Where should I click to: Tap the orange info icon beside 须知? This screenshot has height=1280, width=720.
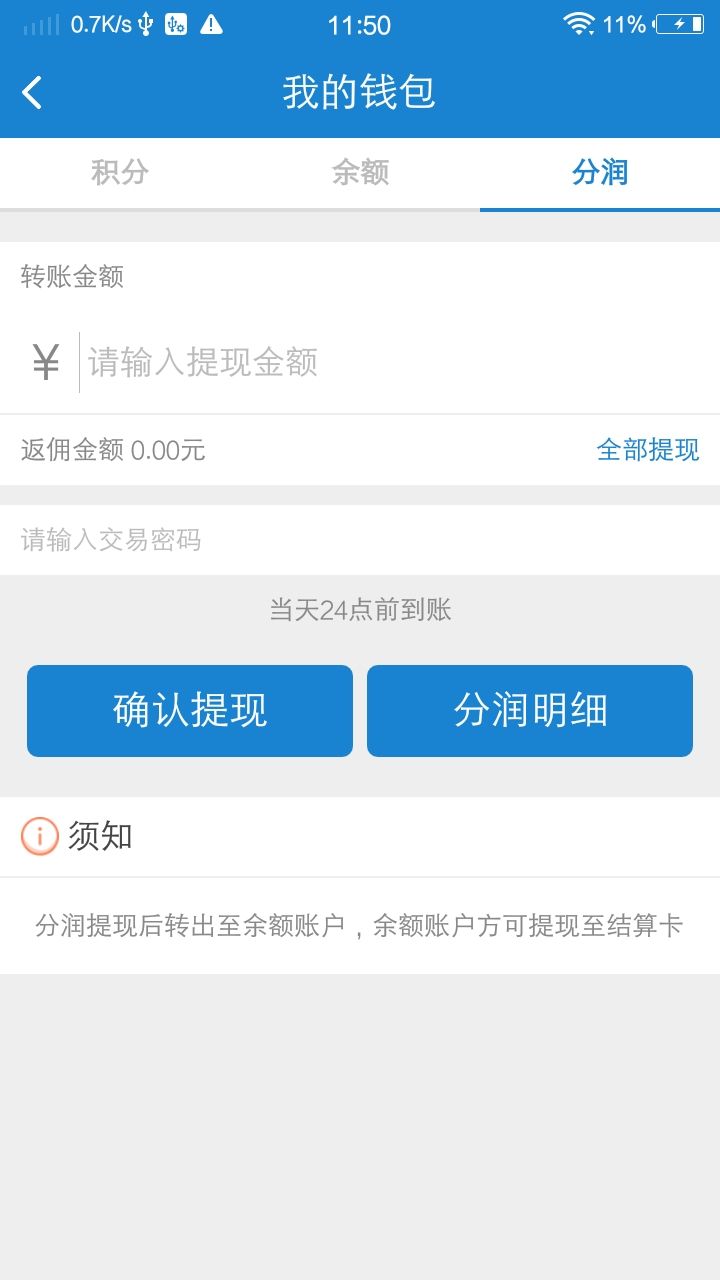pyautogui.click(x=38, y=837)
